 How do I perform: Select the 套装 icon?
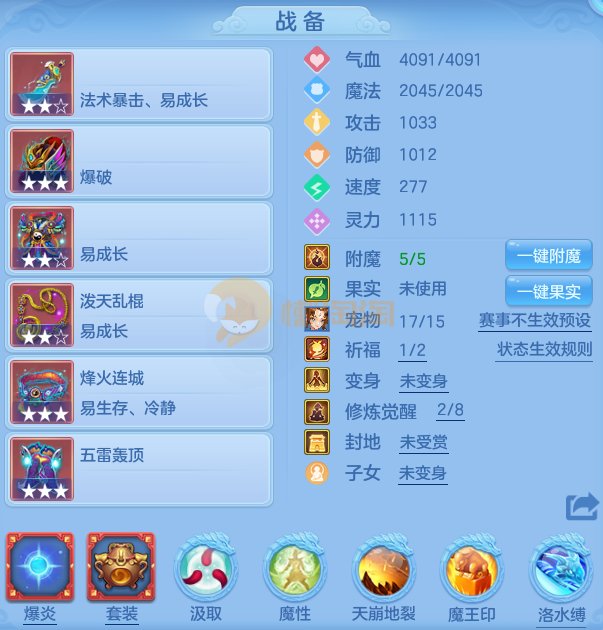[x=121, y=567]
